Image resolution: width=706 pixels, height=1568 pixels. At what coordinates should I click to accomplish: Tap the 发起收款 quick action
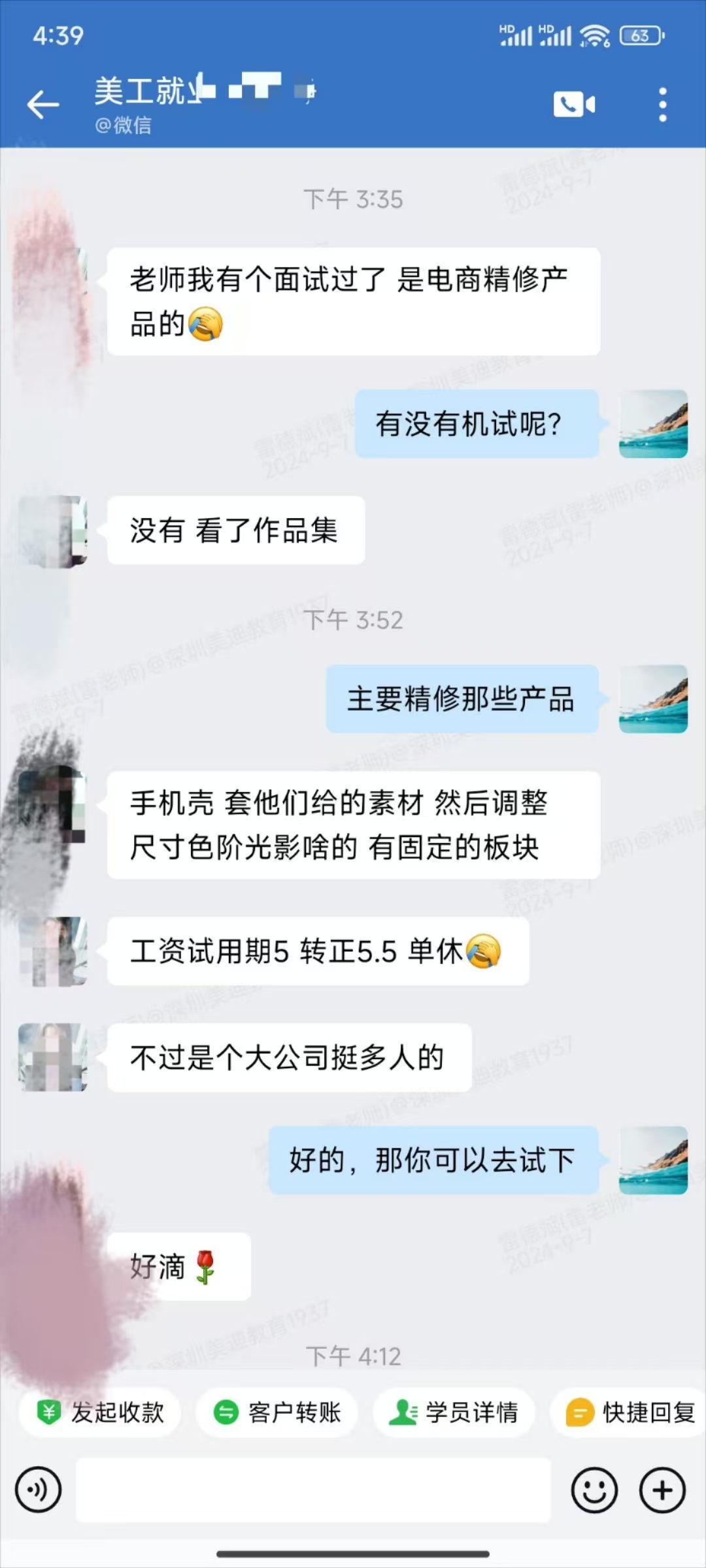100,1413
